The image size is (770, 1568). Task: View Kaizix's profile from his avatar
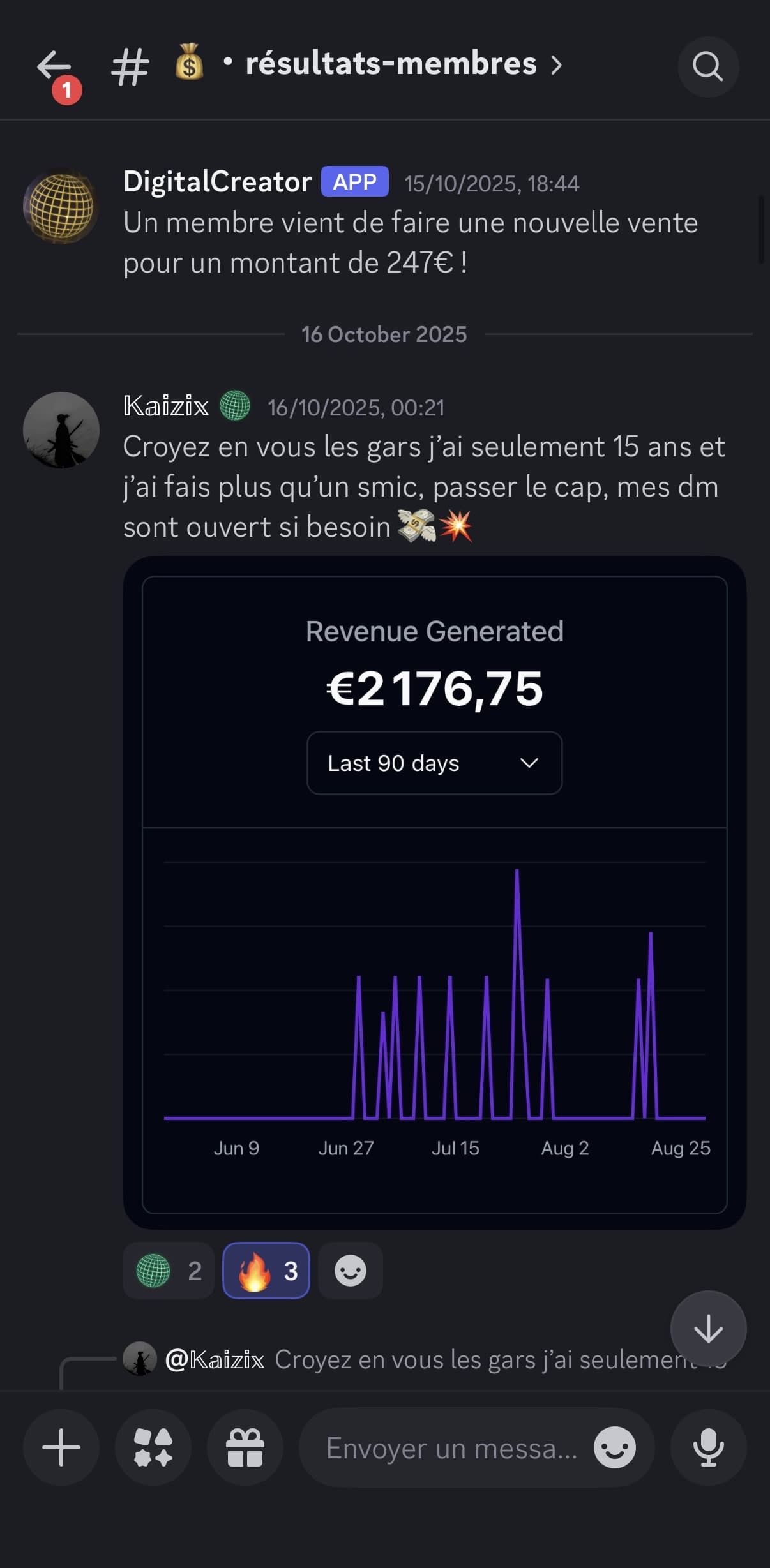[61, 429]
